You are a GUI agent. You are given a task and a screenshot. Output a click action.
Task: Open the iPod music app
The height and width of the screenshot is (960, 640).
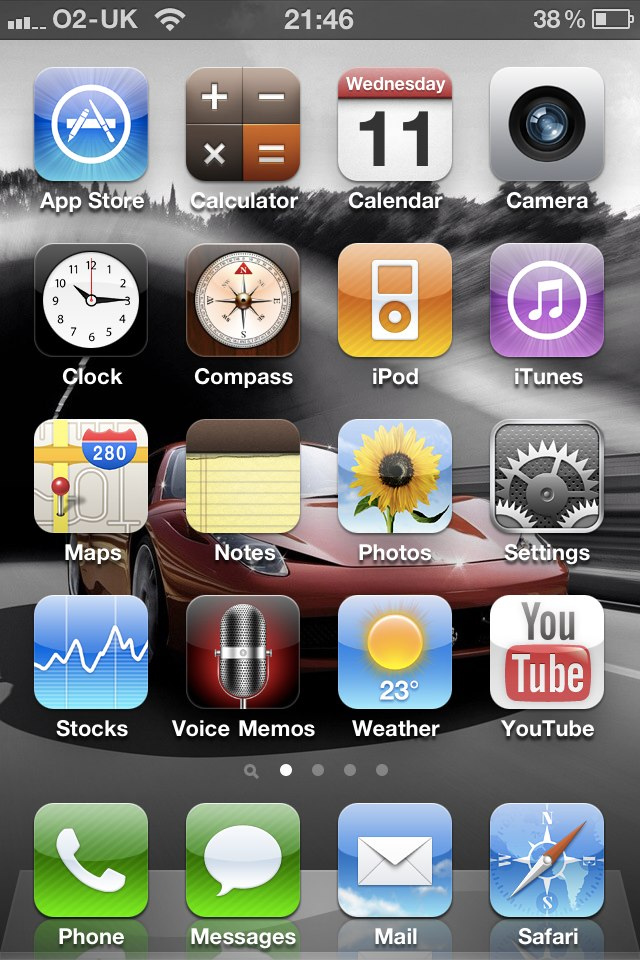(x=395, y=300)
